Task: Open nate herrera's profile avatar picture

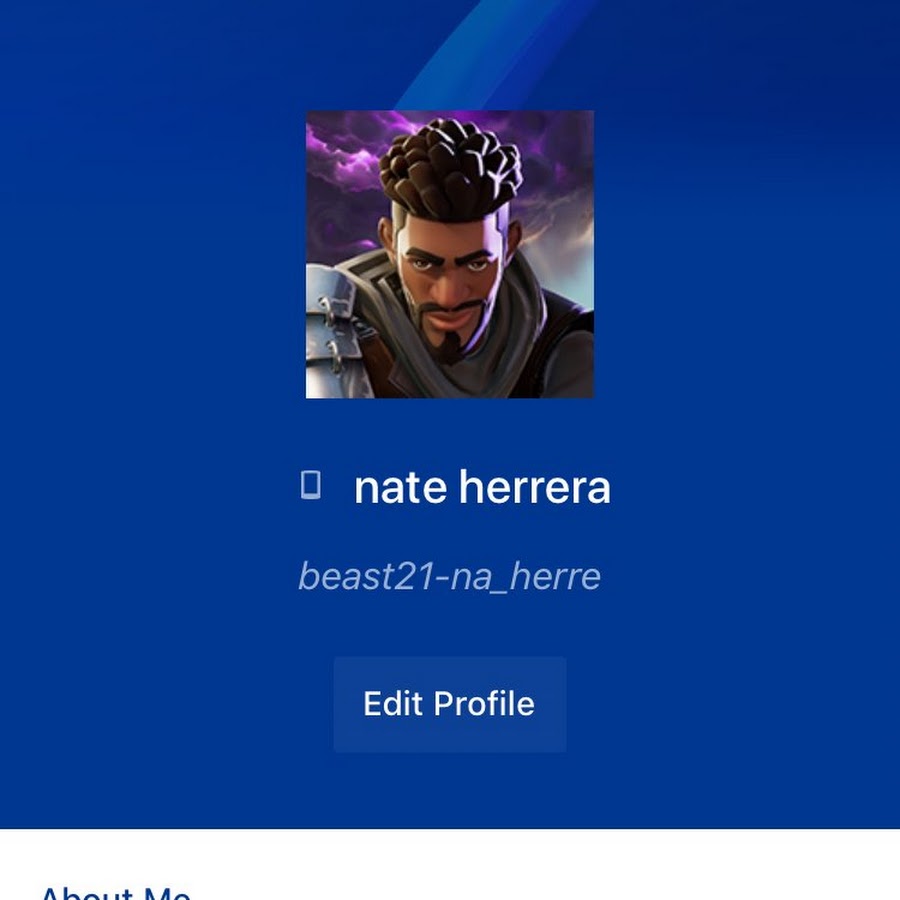Action: point(449,254)
